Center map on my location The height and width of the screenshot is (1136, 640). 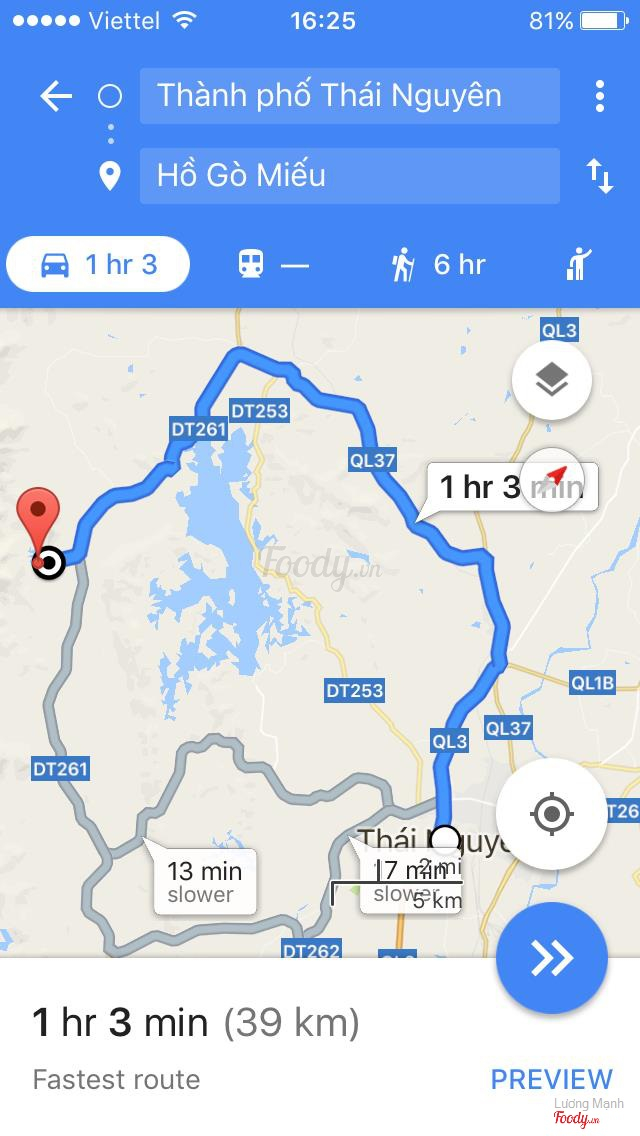(551, 813)
